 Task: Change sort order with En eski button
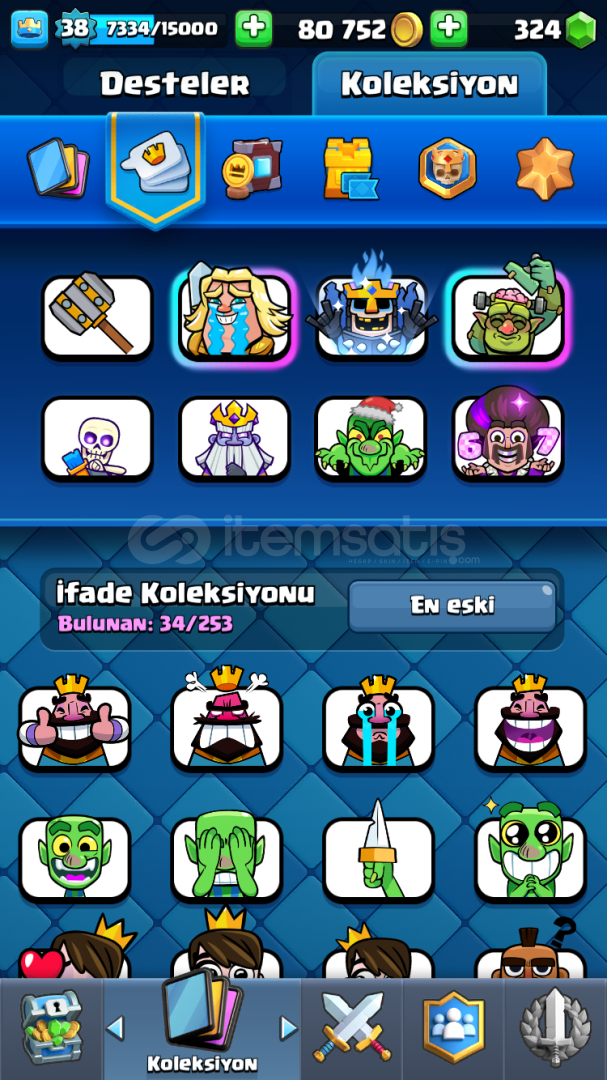[452, 605]
